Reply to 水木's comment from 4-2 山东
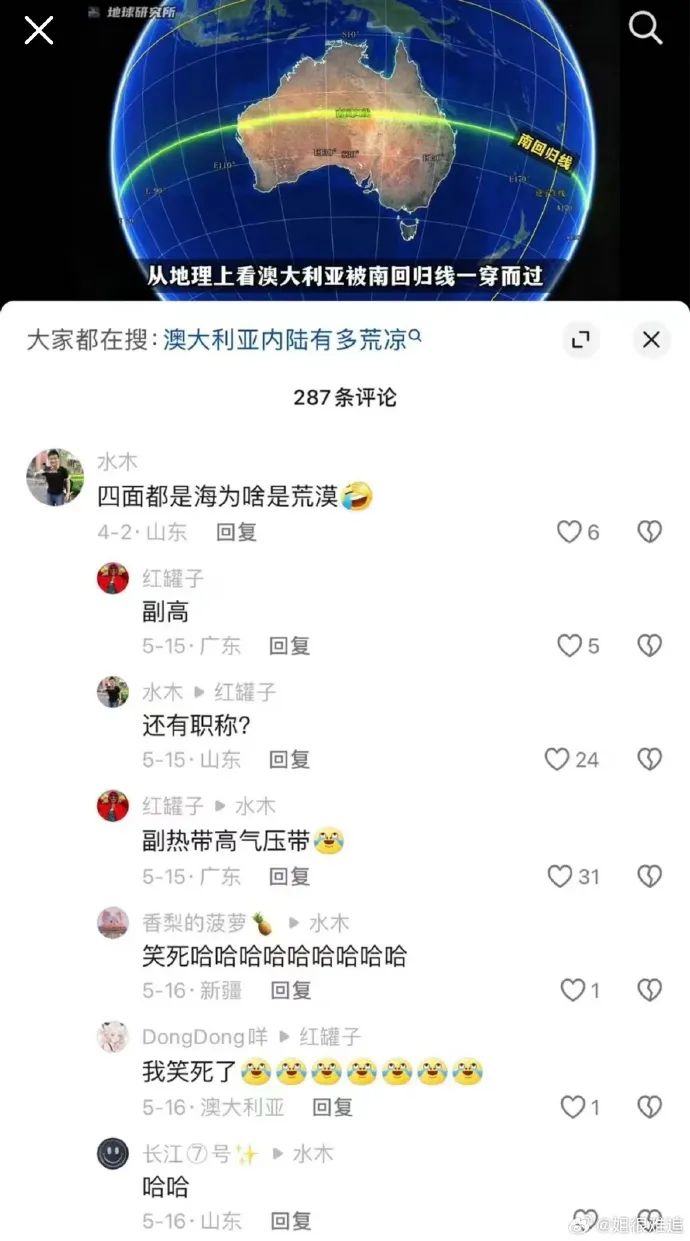 click(x=237, y=532)
